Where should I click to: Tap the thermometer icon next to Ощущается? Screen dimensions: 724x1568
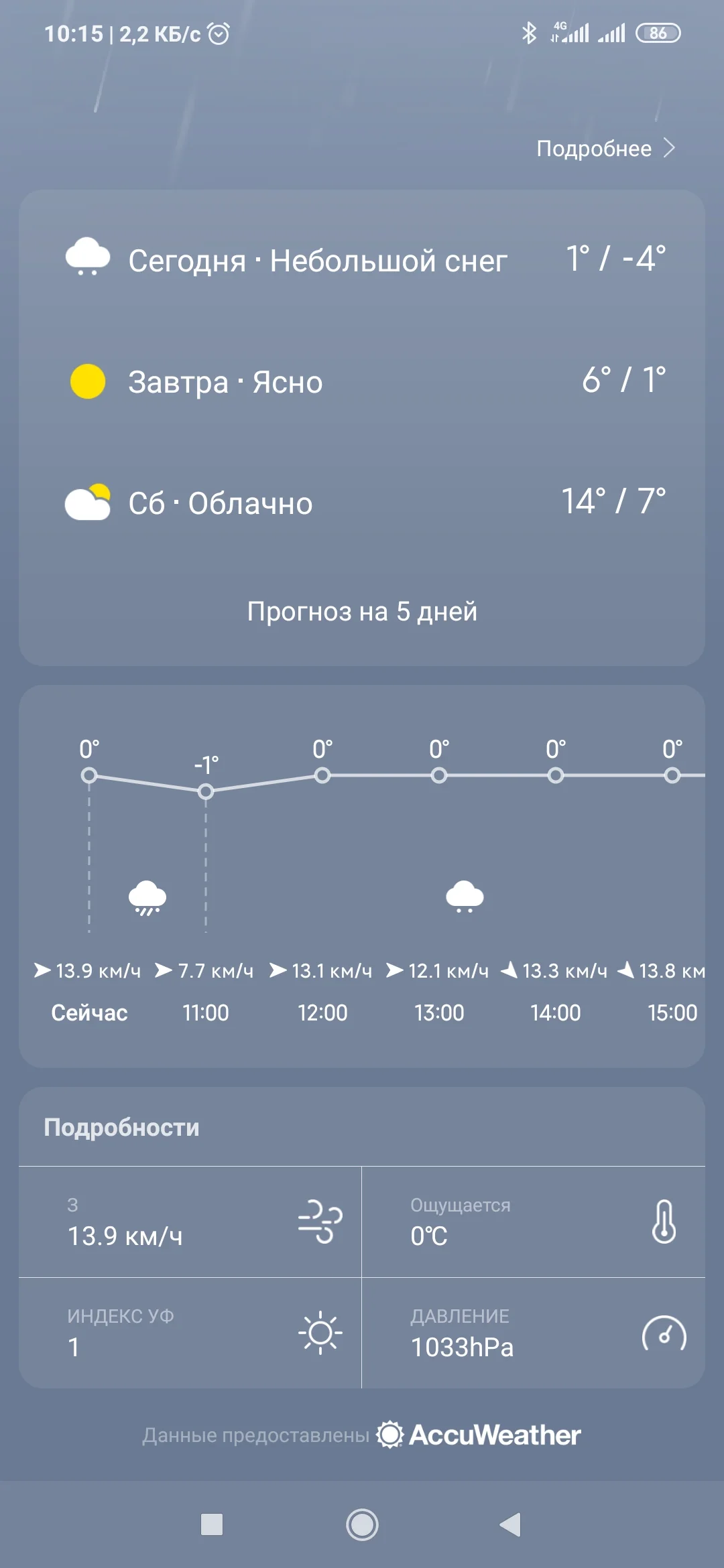click(665, 1221)
